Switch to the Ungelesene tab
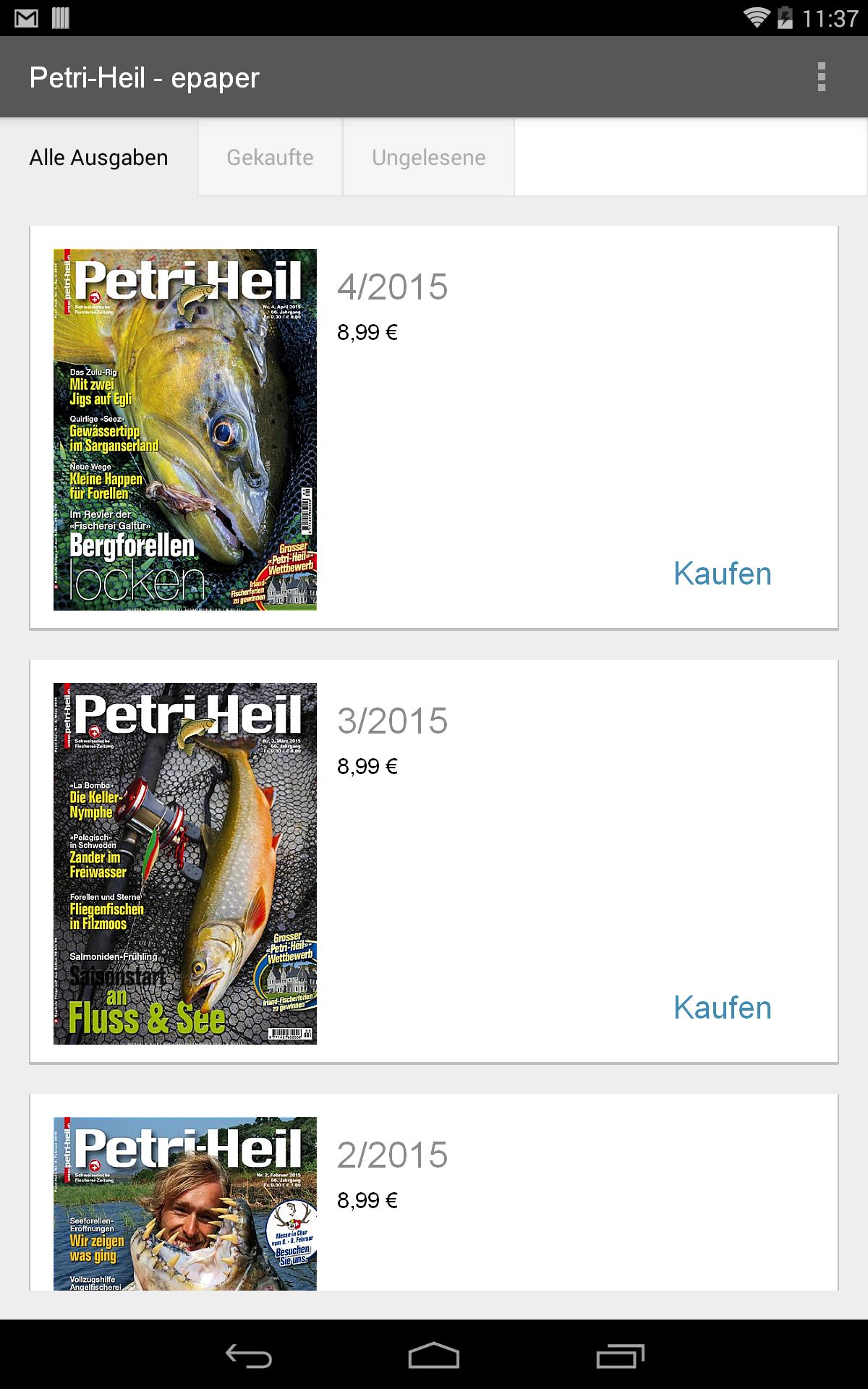868x1389 pixels. 427,156
